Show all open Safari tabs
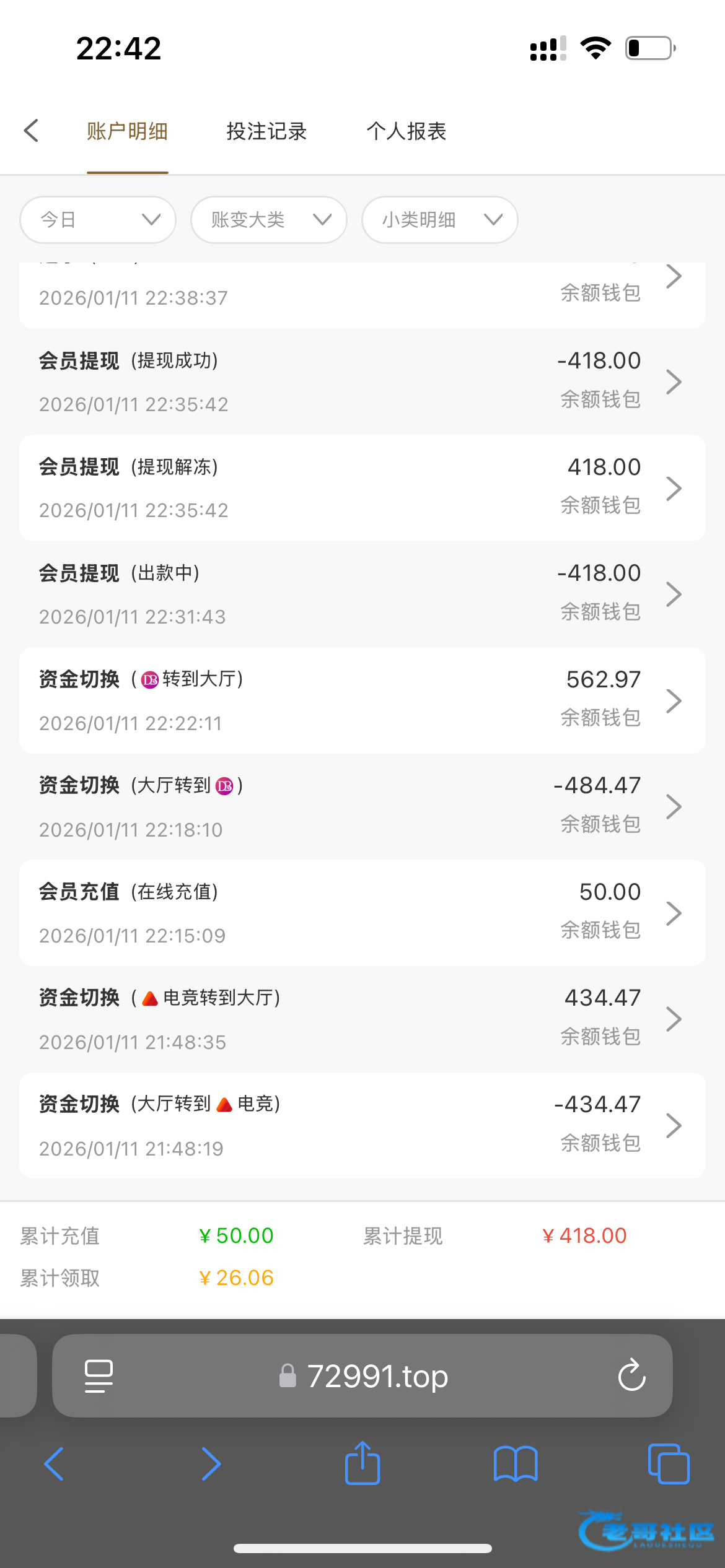 click(x=668, y=1463)
